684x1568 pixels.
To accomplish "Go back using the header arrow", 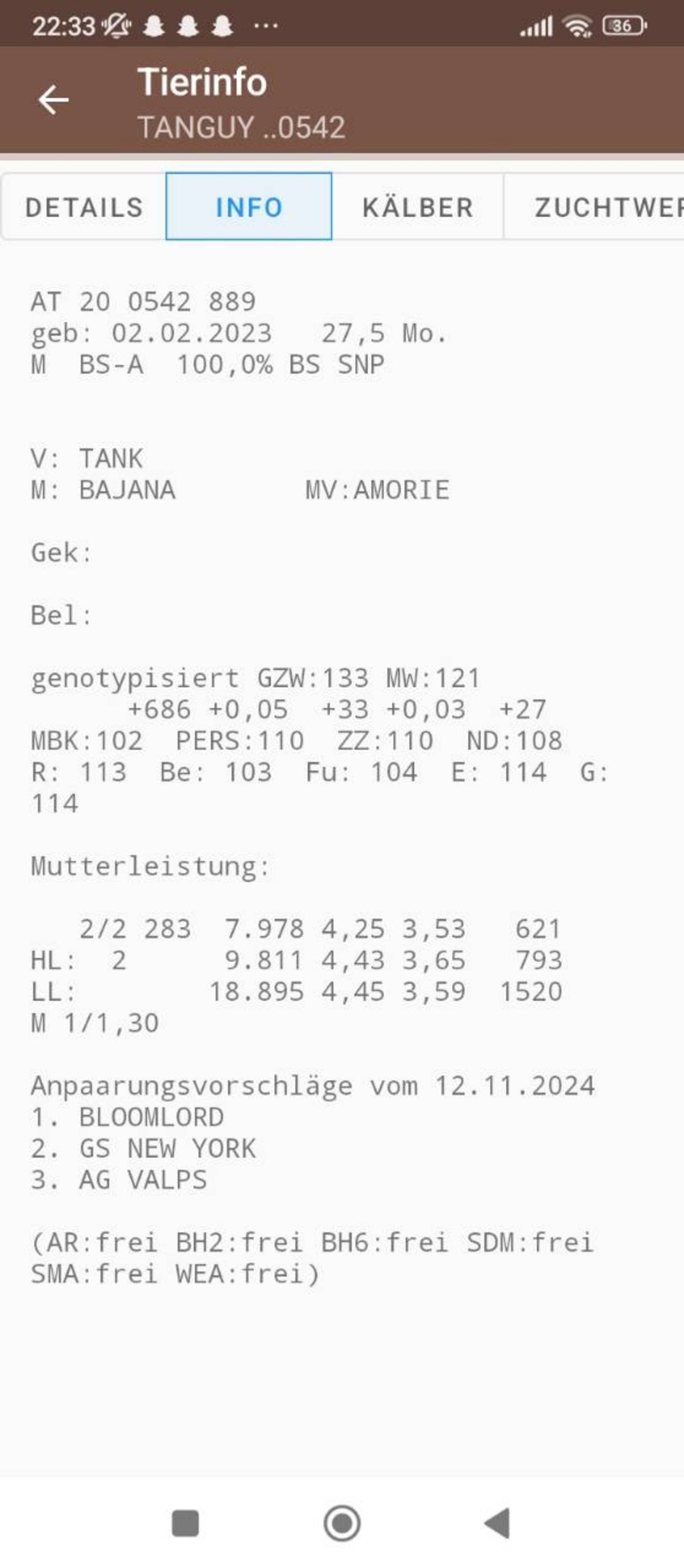I will [53, 100].
